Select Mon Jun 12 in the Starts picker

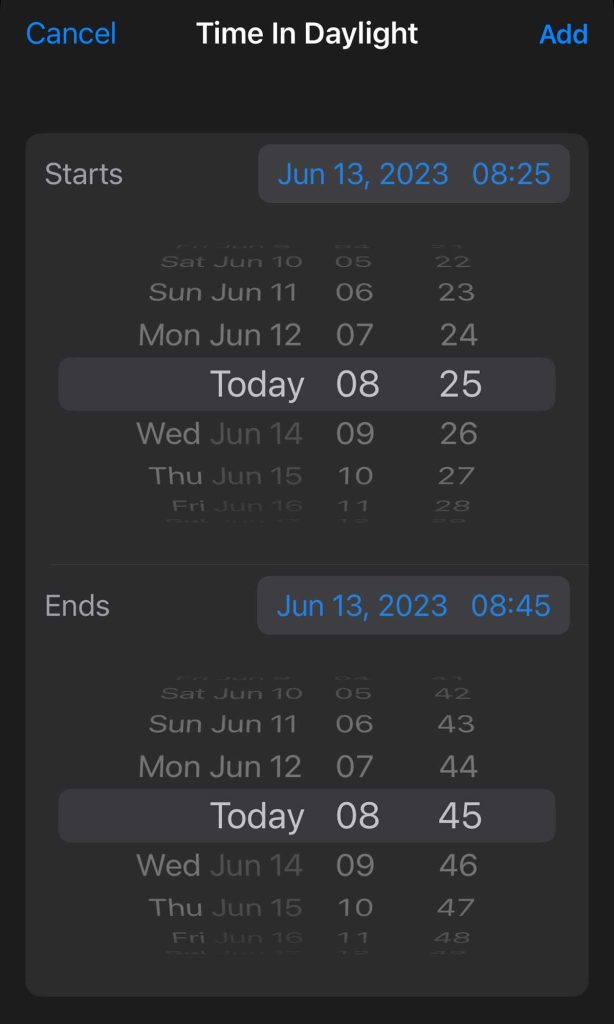(220, 335)
